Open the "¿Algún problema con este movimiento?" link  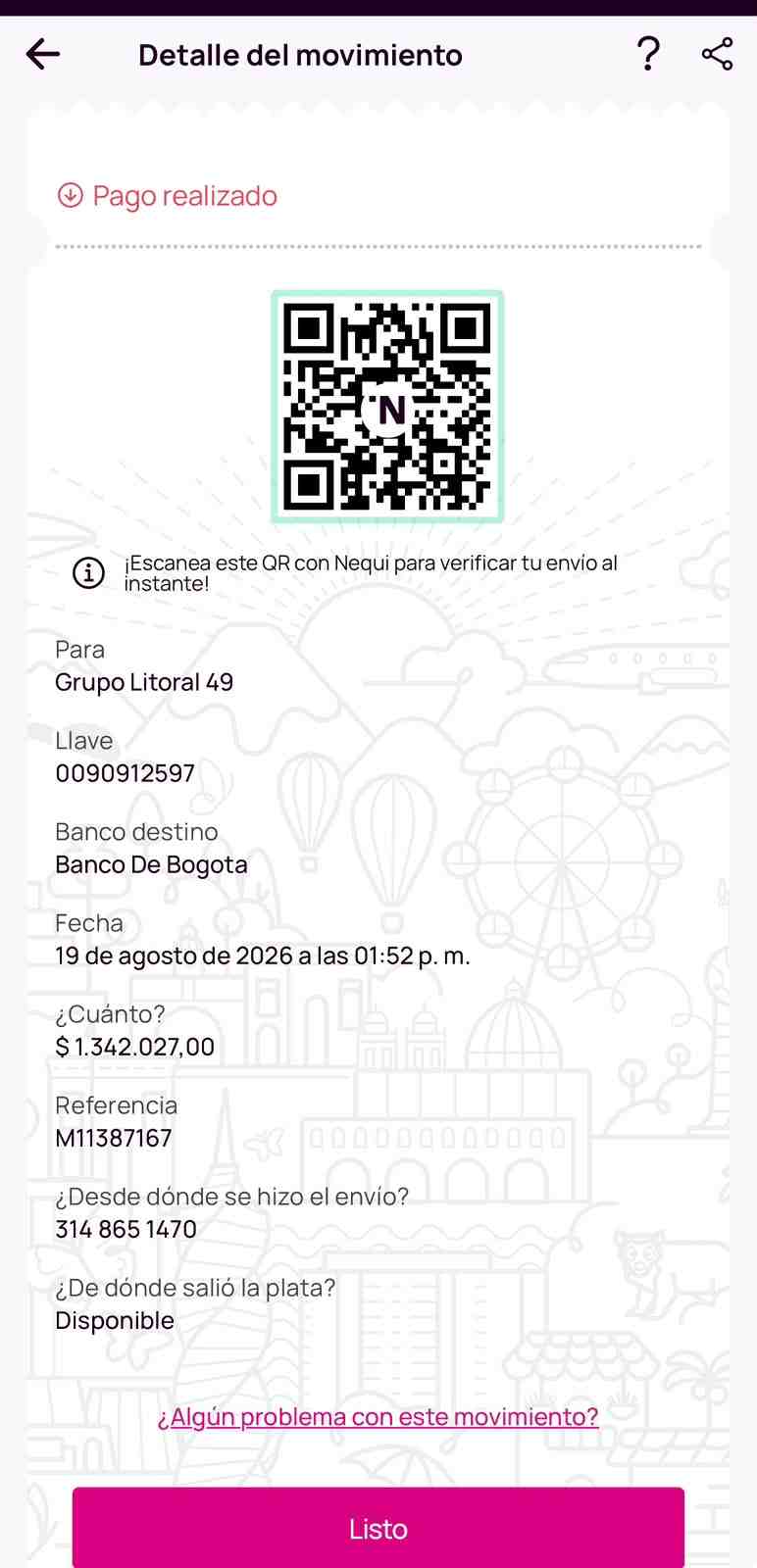pos(378,1417)
